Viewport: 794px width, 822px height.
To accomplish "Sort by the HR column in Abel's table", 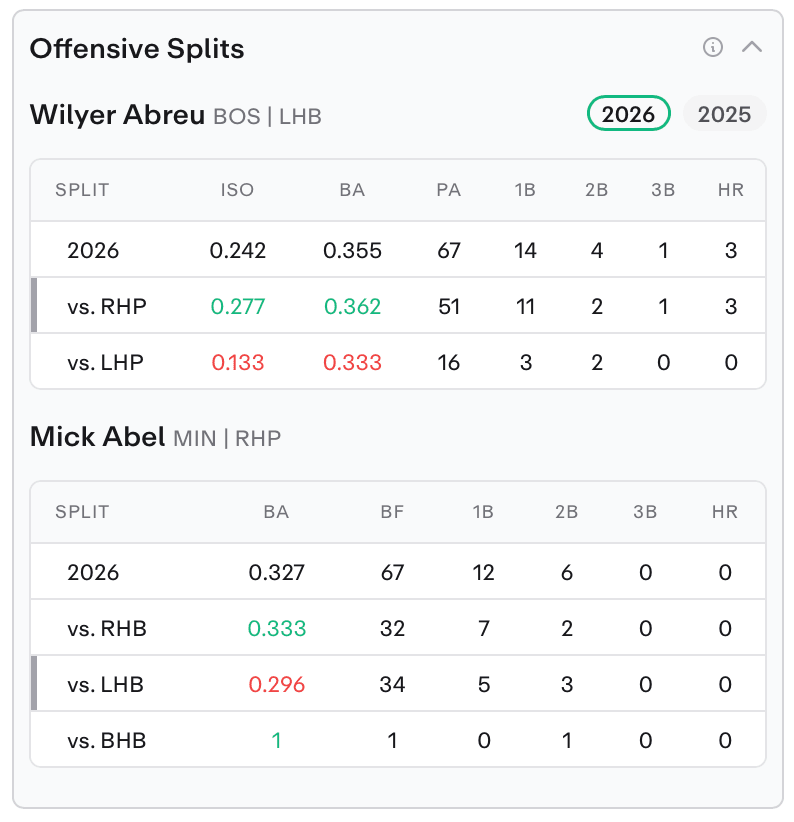I will pos(724,512).
